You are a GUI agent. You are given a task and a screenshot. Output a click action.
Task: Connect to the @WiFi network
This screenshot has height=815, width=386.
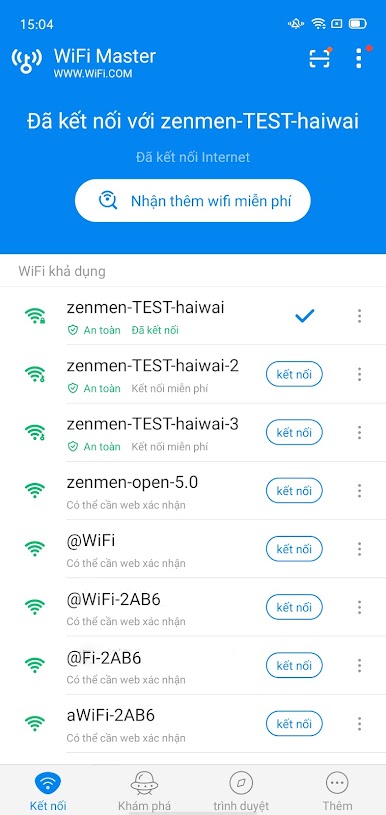point(294,549)
